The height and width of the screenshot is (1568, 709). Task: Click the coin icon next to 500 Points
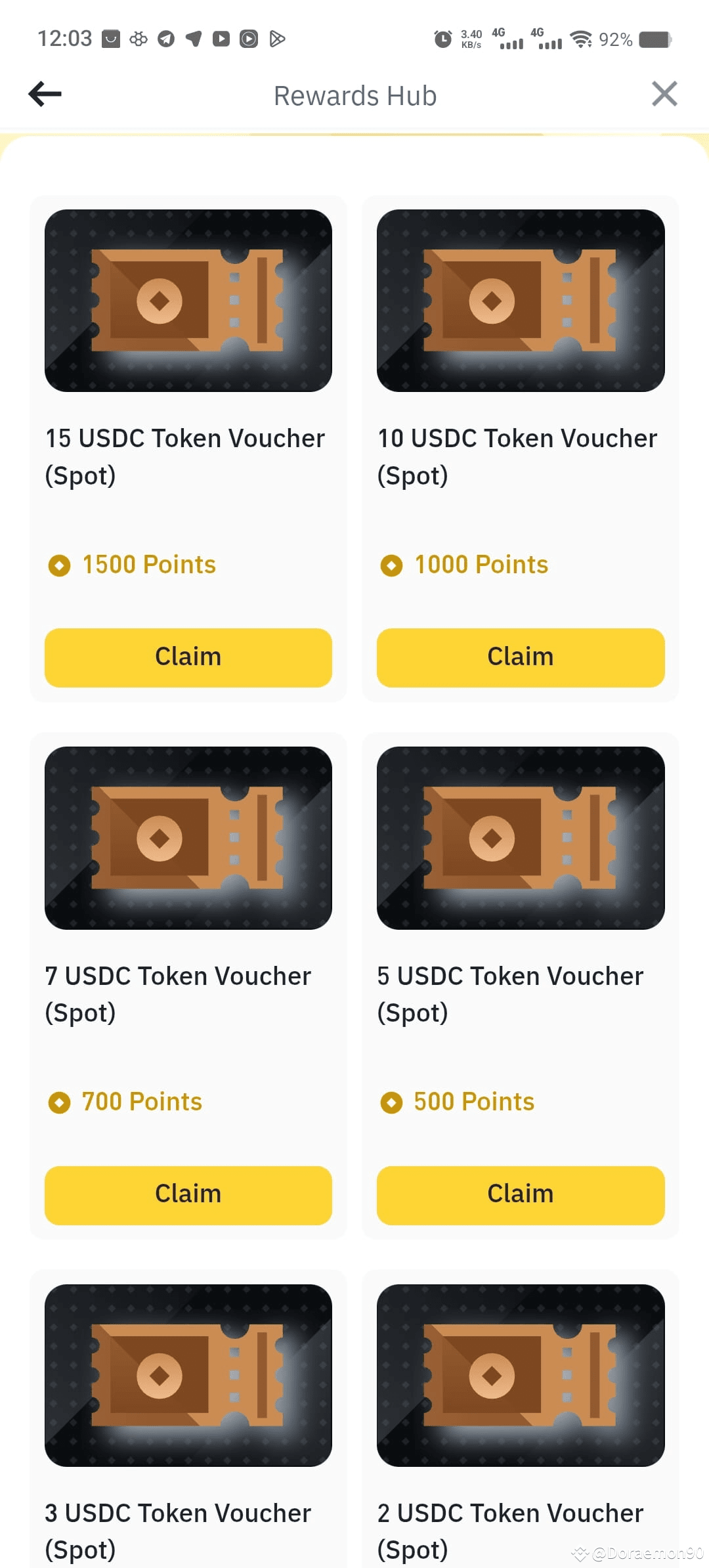393,1102
